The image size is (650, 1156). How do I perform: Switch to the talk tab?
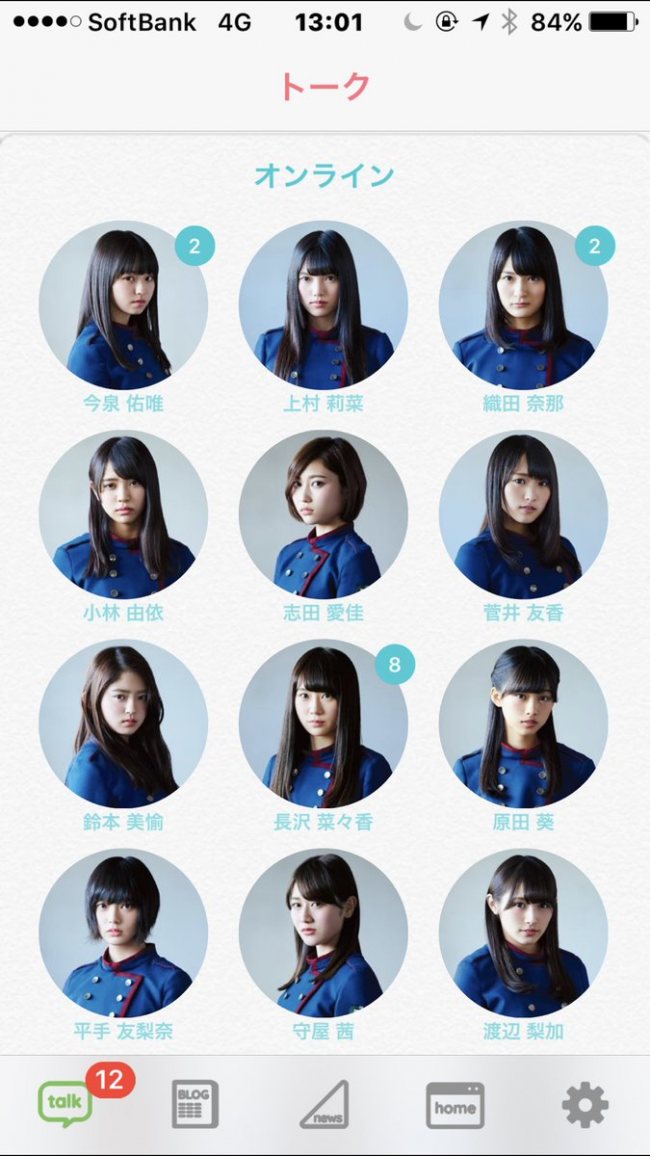pos(66,1103)
